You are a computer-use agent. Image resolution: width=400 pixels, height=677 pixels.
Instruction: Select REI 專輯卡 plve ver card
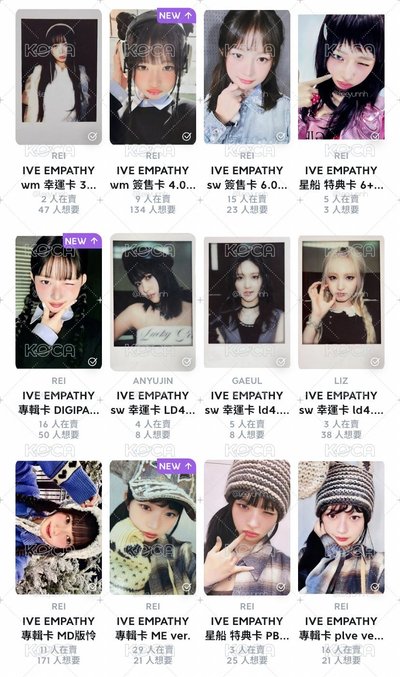341,528
